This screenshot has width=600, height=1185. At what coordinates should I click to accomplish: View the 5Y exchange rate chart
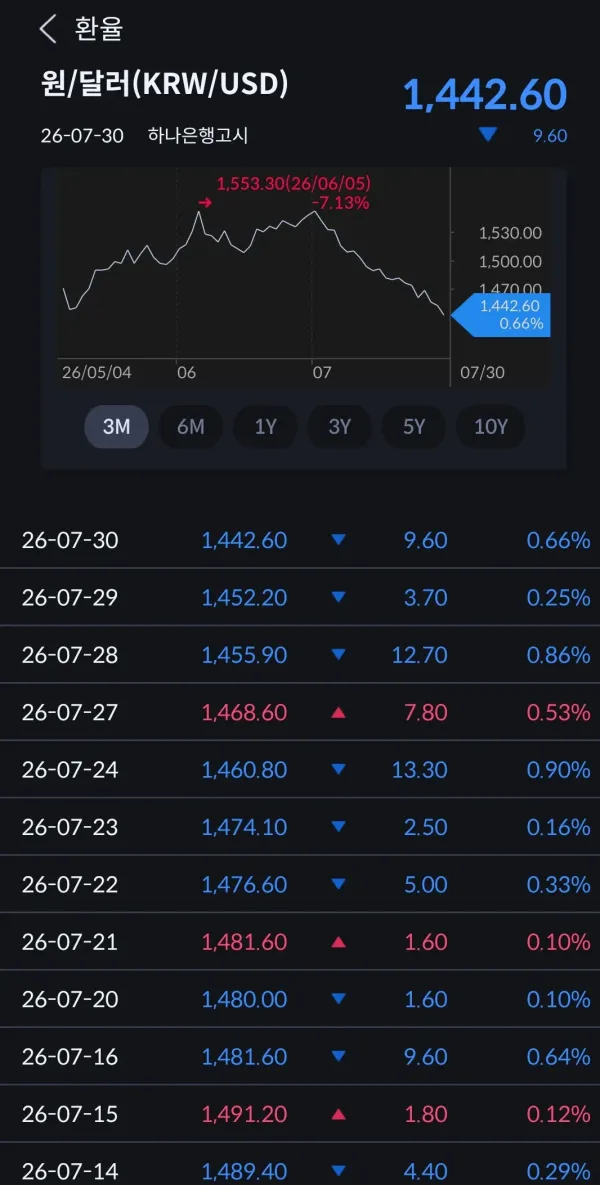pos(414,426)
